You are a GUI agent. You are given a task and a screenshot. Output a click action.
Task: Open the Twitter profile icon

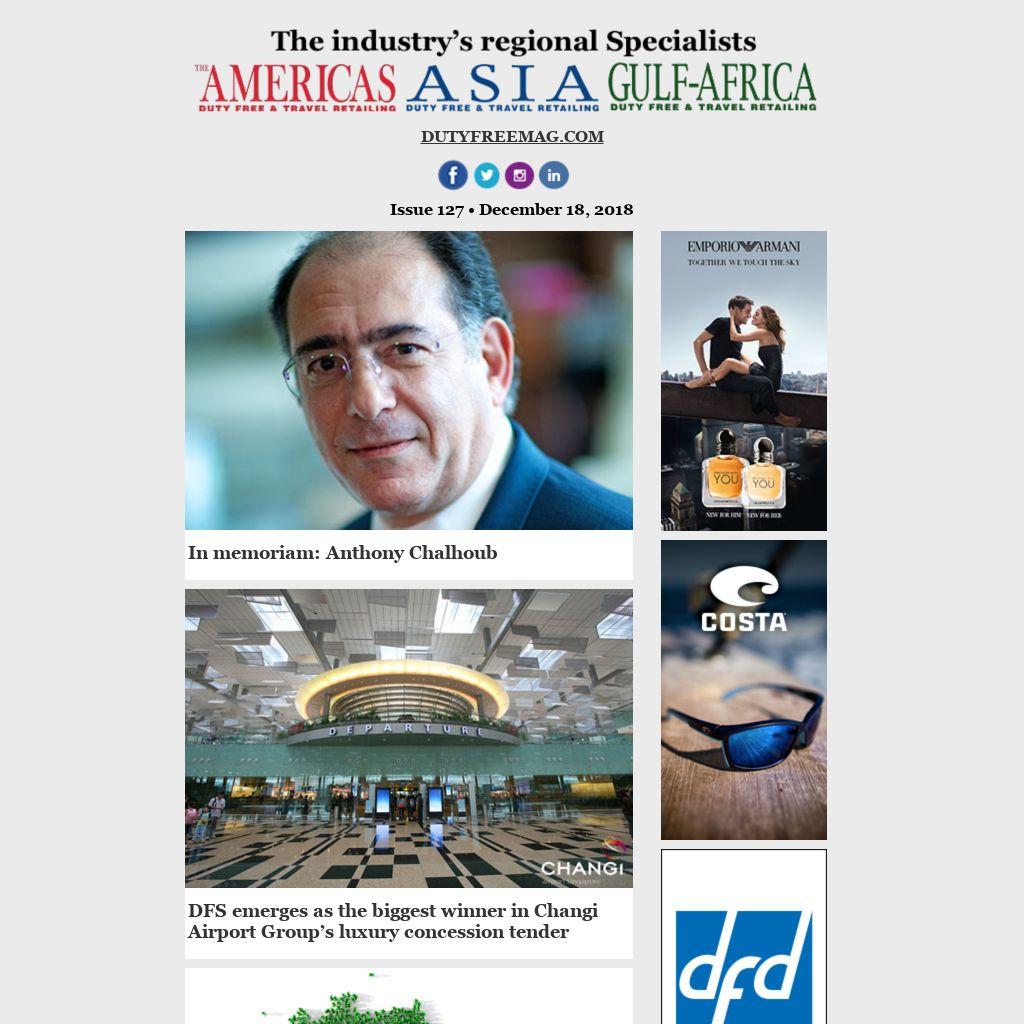point(486,176)
